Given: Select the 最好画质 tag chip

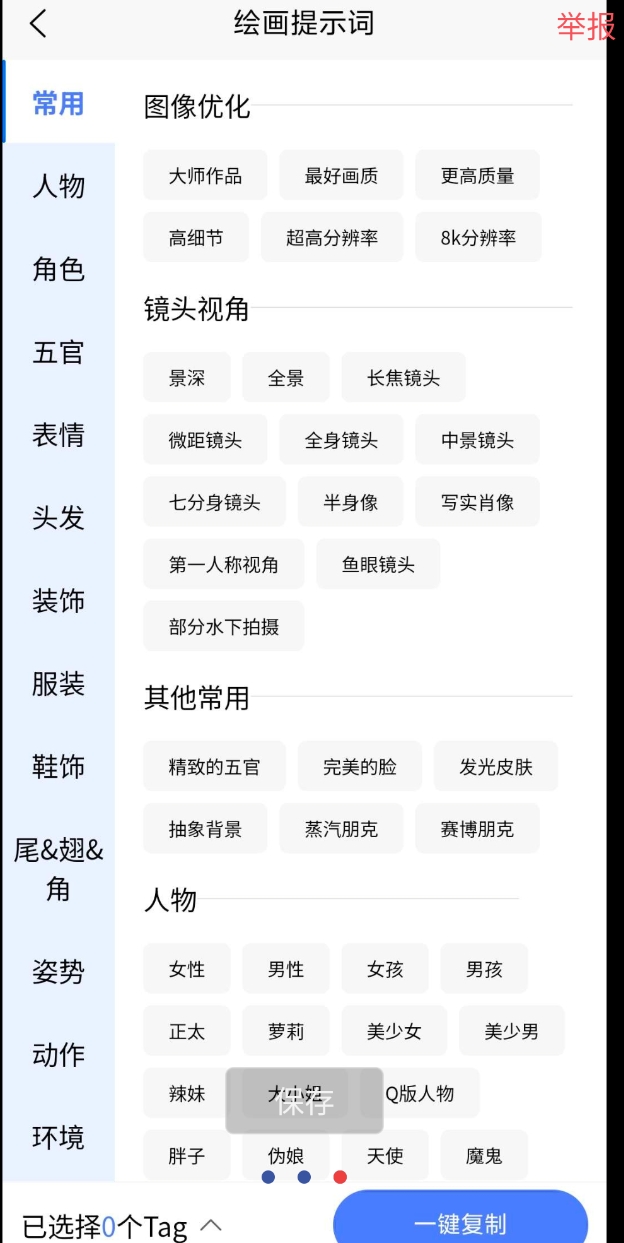Looking at the screenshot, I should click(x=341, y=176).
